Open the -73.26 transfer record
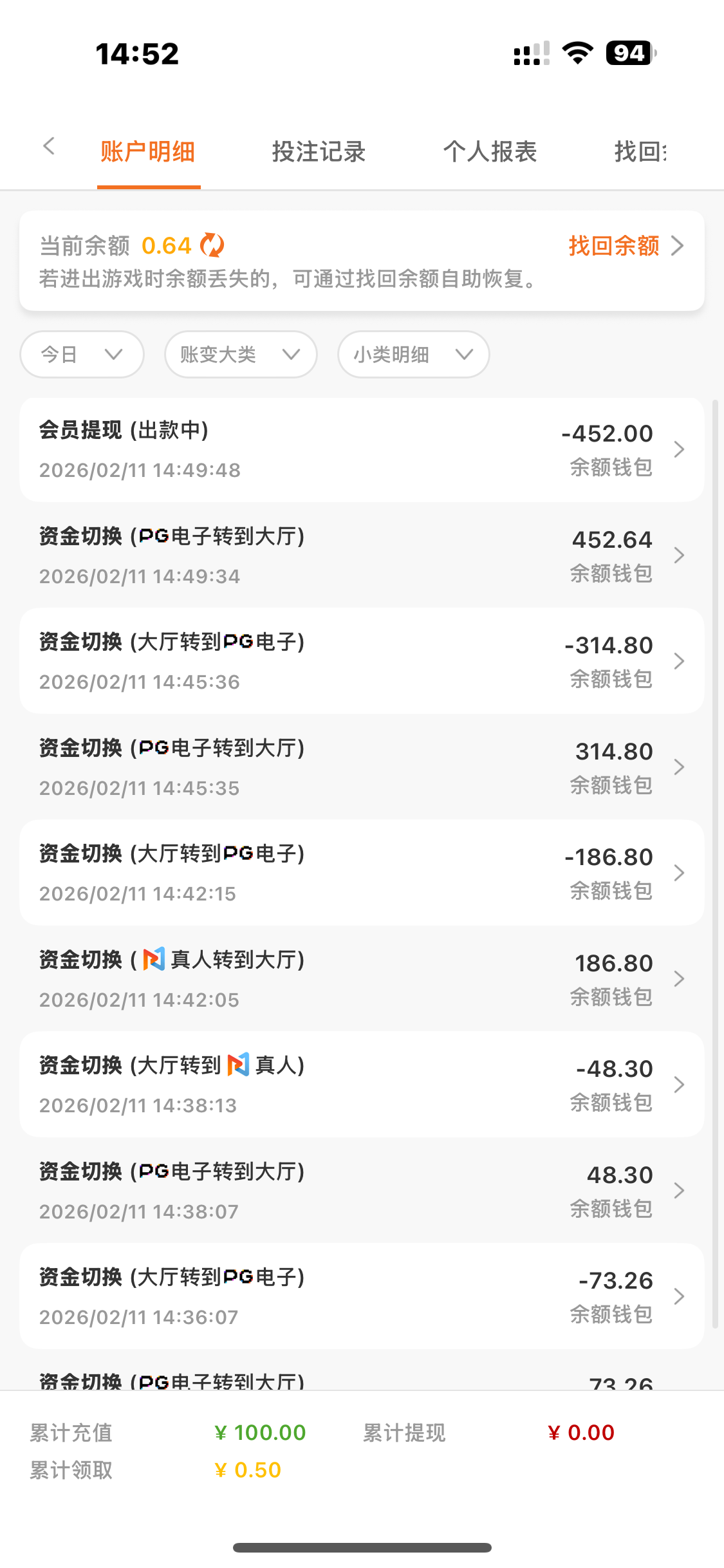Screen dimensions: 724x1568 pyautogui.click(x=362, y=1296)
